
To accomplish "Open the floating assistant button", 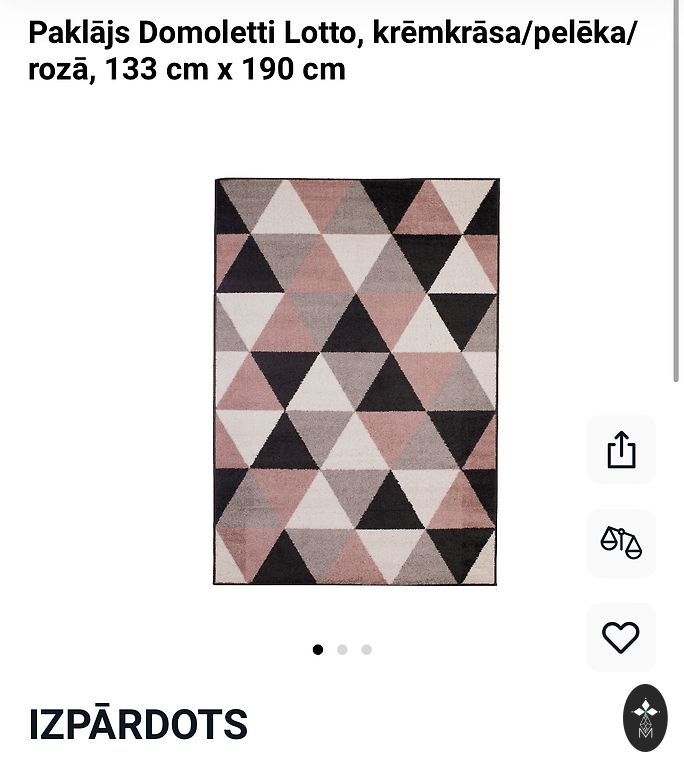I will pyautogui.click(x=645, y=717).
